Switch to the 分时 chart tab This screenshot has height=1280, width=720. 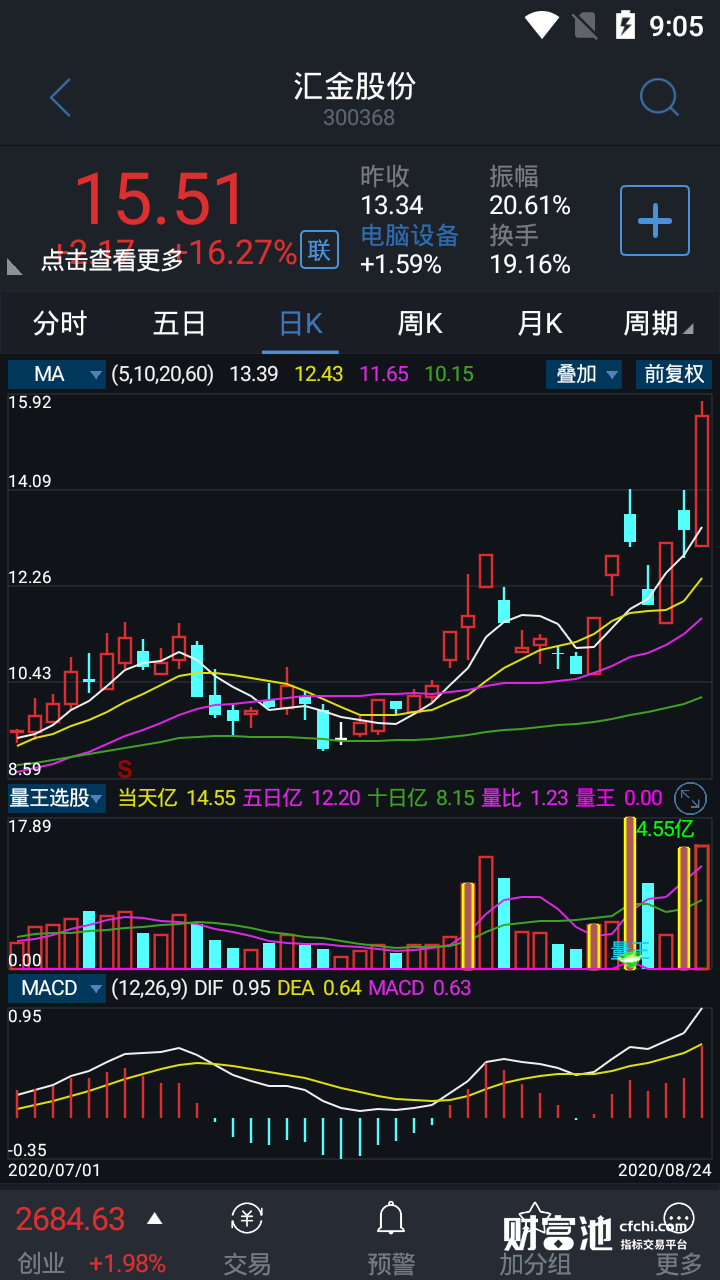pyautogui.click(x=60, y=324)
